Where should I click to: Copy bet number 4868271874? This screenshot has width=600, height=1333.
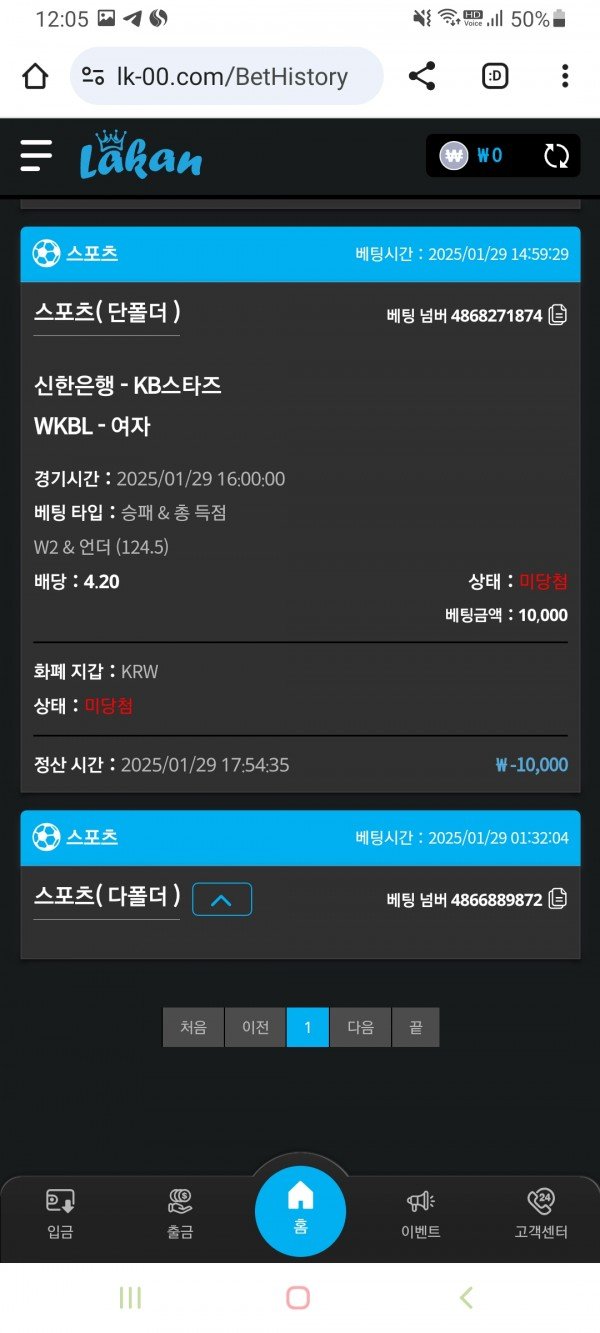click(x=558, y=316)
